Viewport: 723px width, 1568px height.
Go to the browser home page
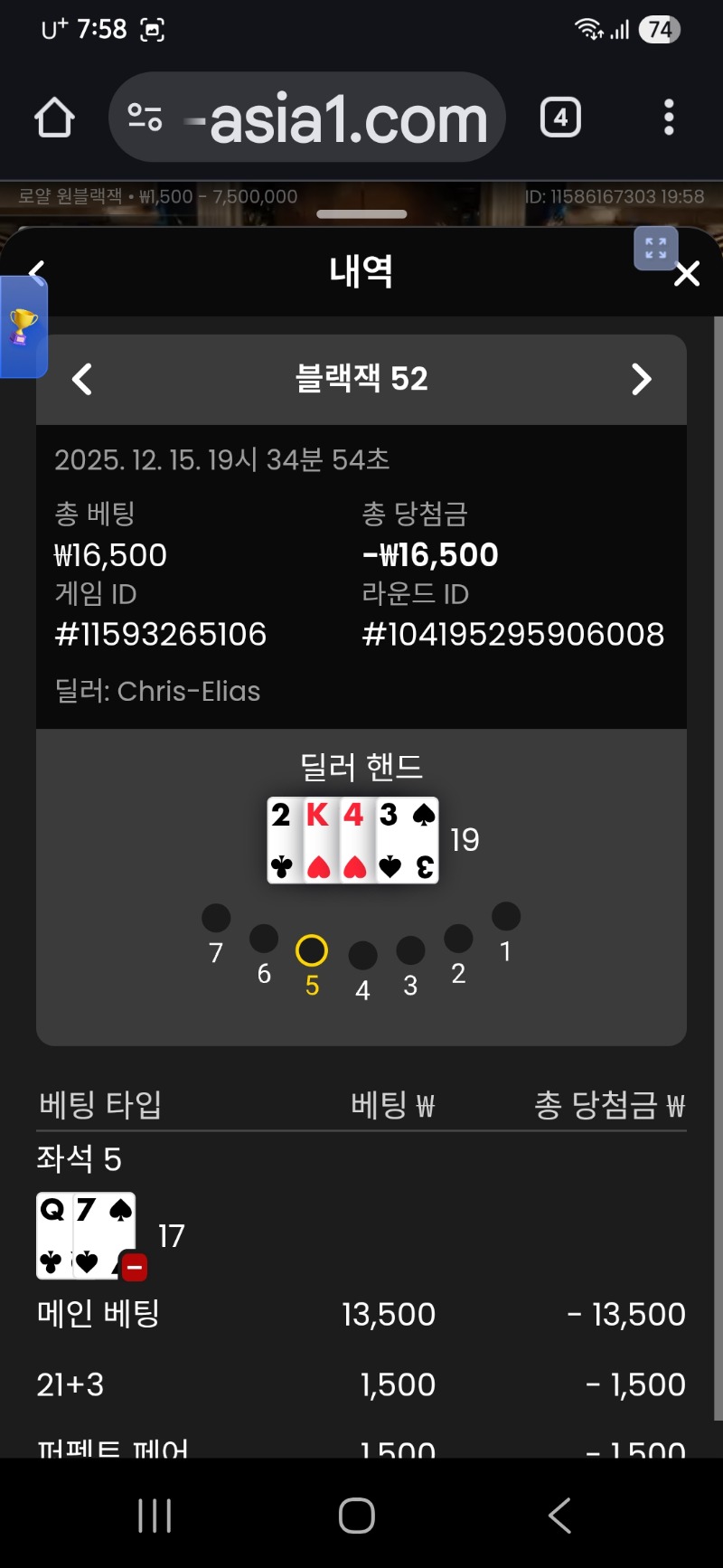point(54,118)
